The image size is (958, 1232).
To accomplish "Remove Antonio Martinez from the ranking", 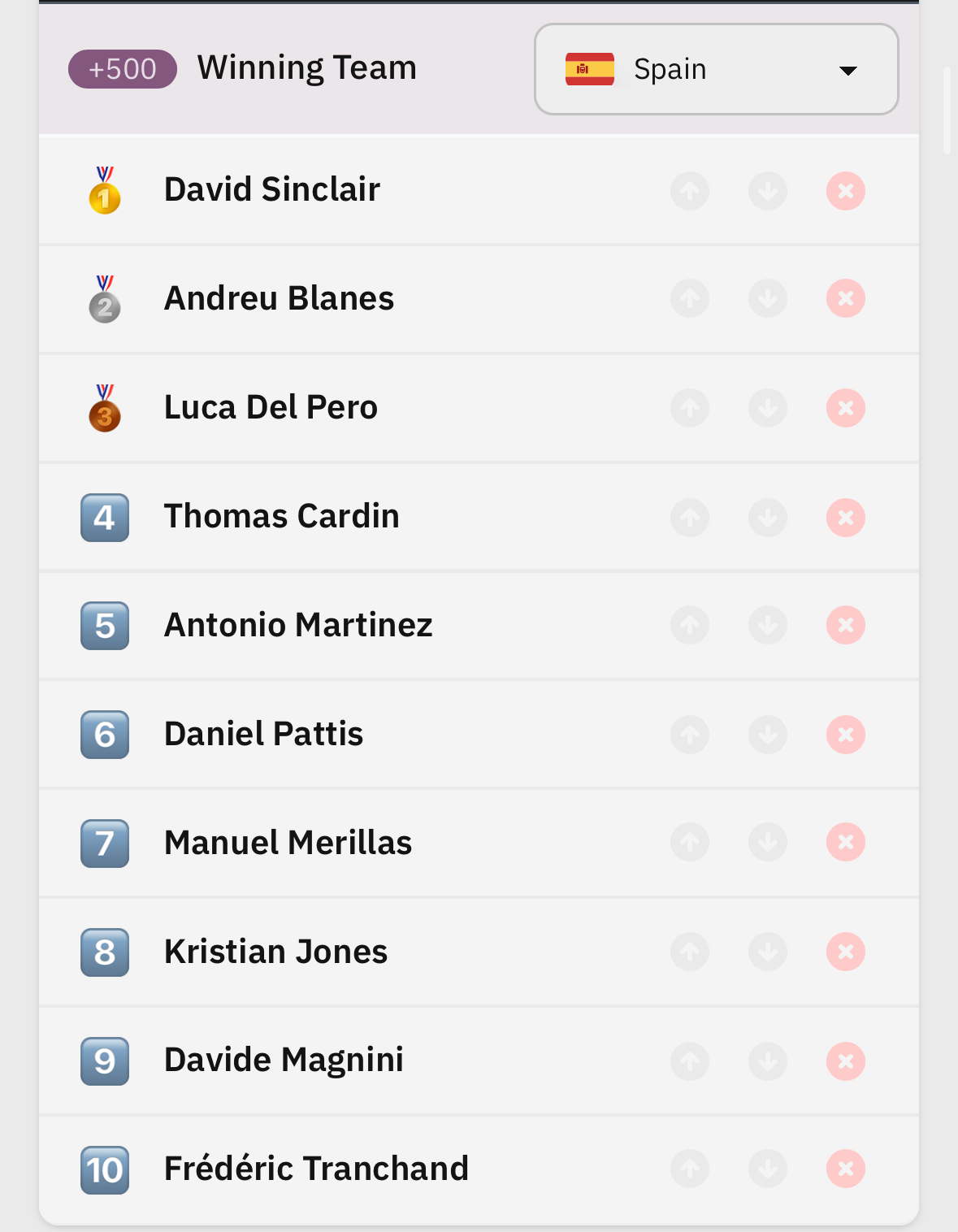I will (846, 625).
